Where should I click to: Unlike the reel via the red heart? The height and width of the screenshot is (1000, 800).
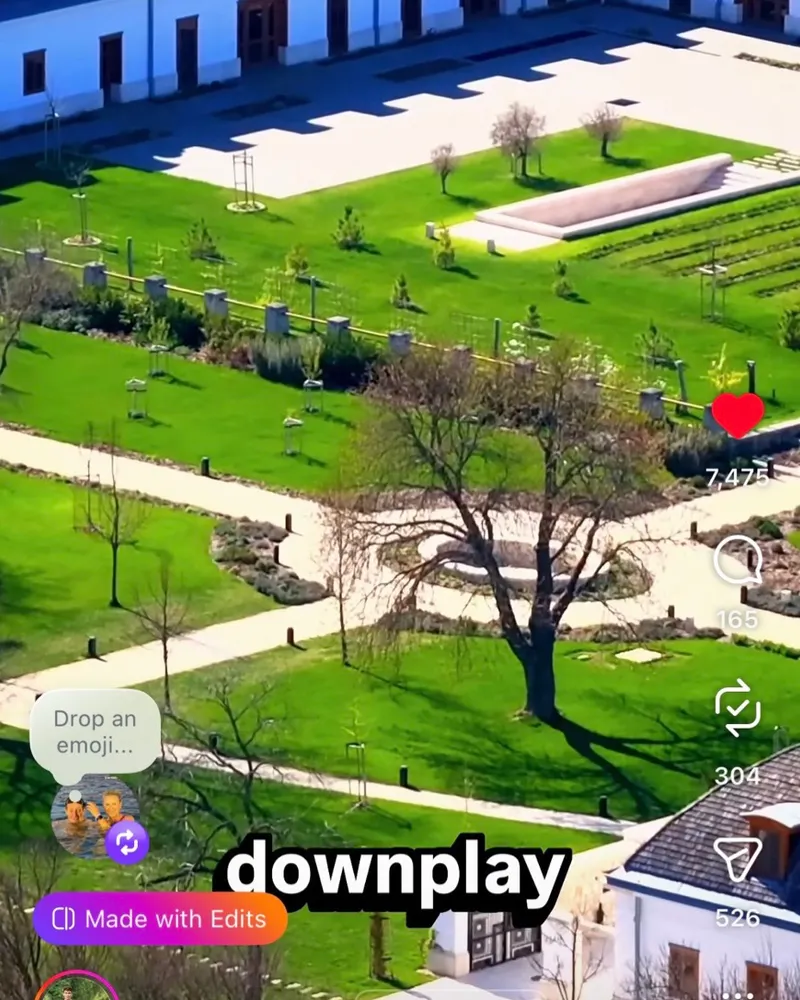click(738, 415)
